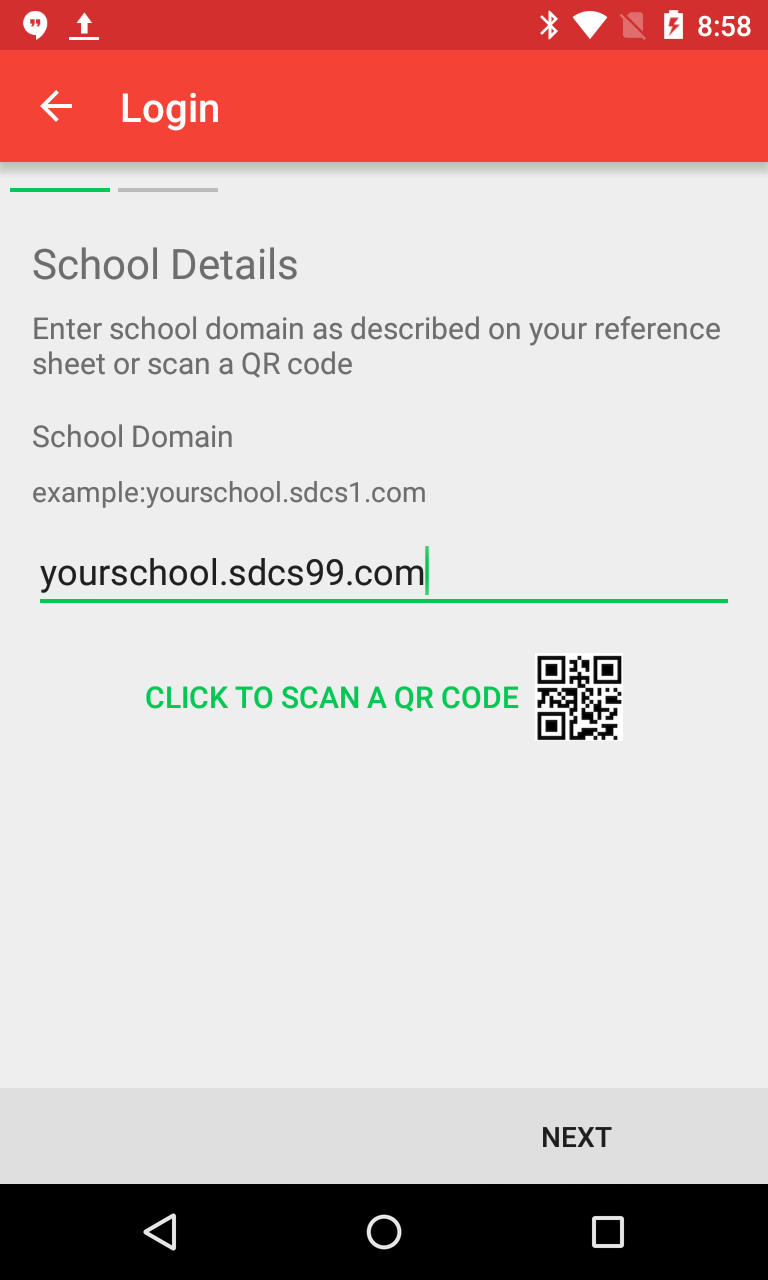Viewport: 768px width, 1280px height.
Task: Proceed with the NEXT button
Action: point(576,1137)
